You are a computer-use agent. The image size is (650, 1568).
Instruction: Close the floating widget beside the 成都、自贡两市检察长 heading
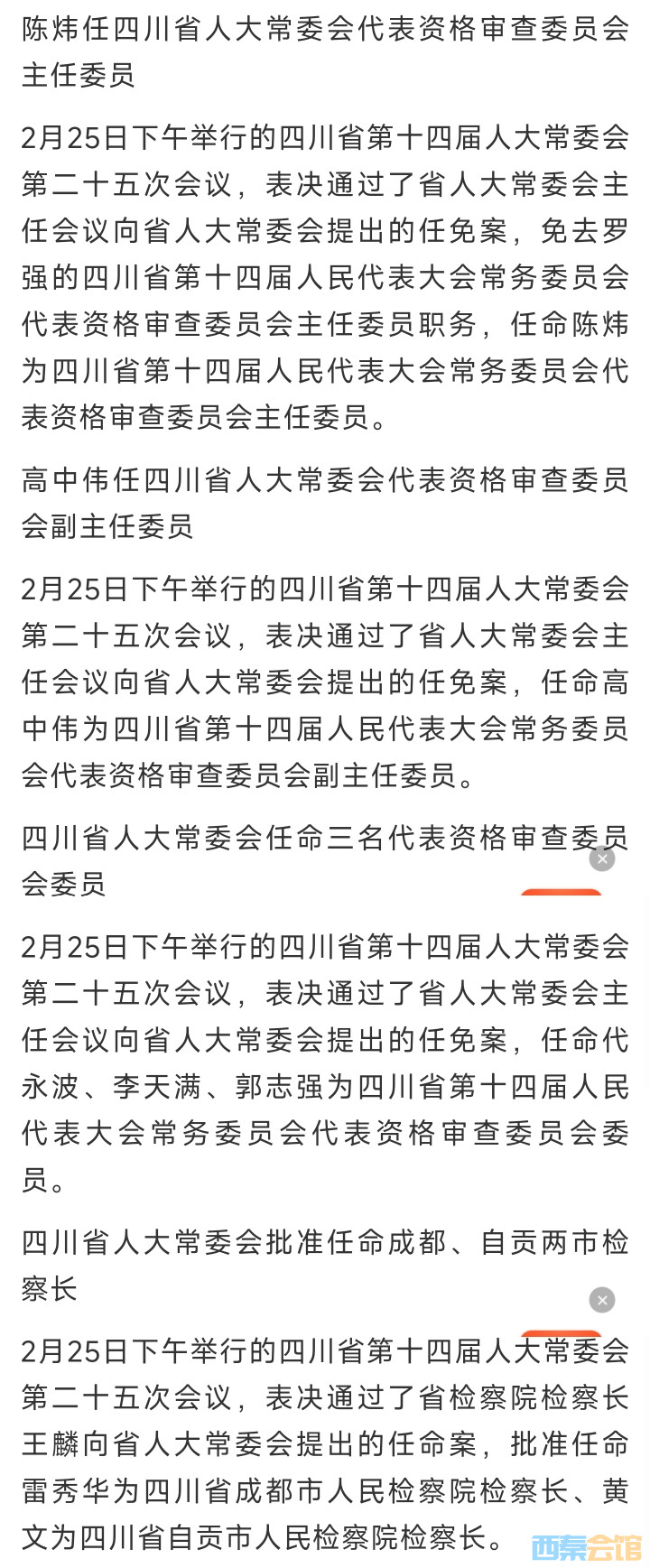602,1300
